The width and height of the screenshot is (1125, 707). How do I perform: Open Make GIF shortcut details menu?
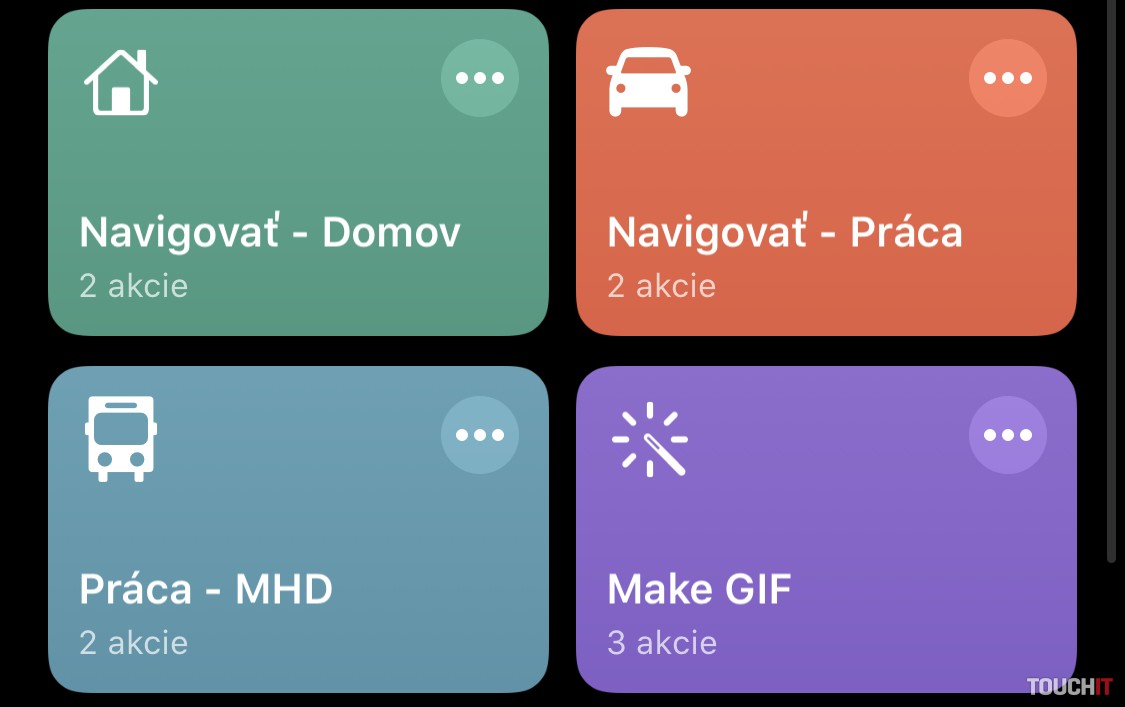click(1008, 435)
